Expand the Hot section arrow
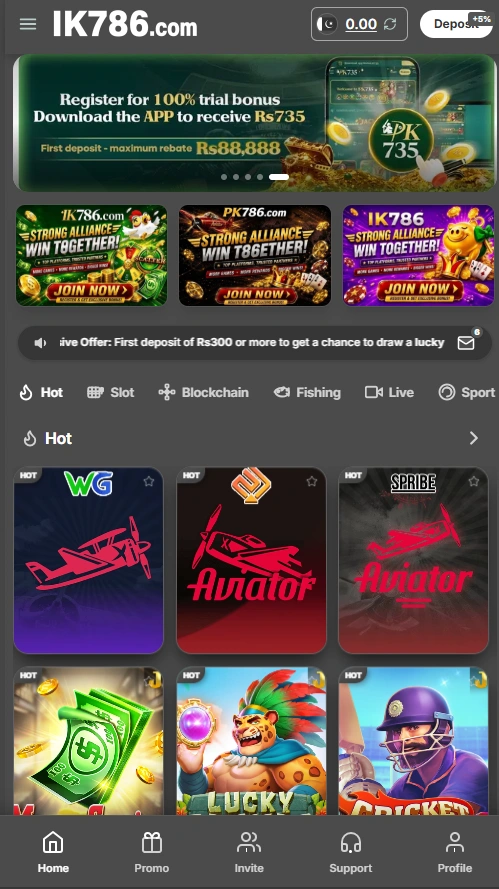Image resolution: width=499 pixels, height=889 pixels. pos(474,438)
